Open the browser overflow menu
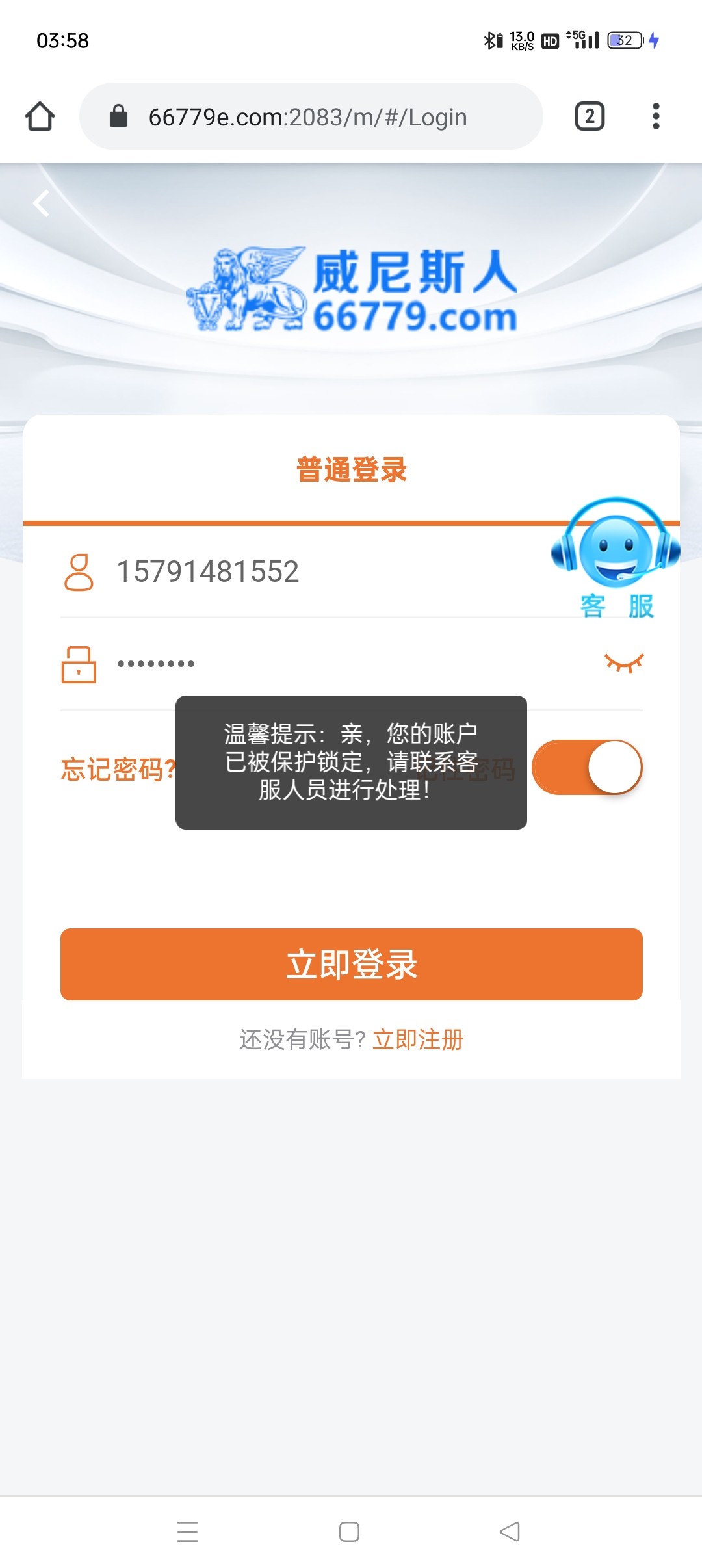The height and width of the screenshot is (1568, 702). (656, 117)
